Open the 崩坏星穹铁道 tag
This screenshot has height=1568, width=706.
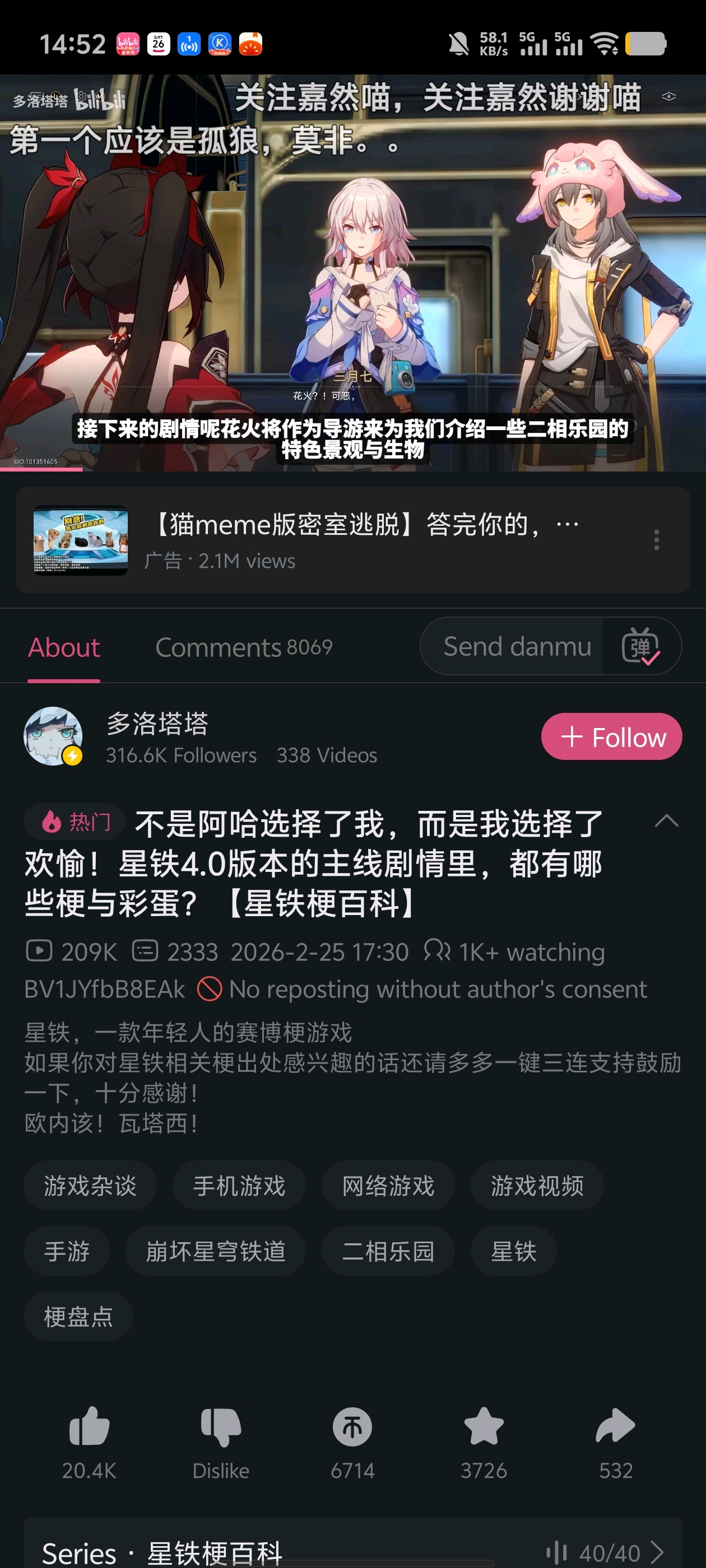(216, 1251)
